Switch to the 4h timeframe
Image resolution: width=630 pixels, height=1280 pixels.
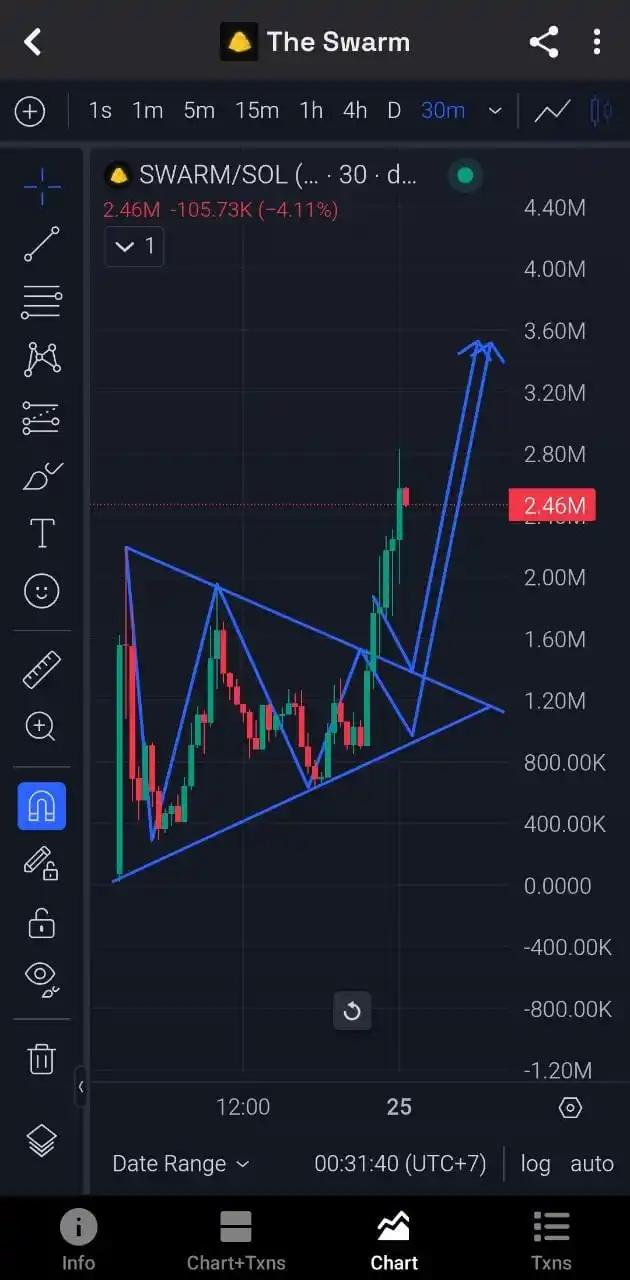[355, 110]
